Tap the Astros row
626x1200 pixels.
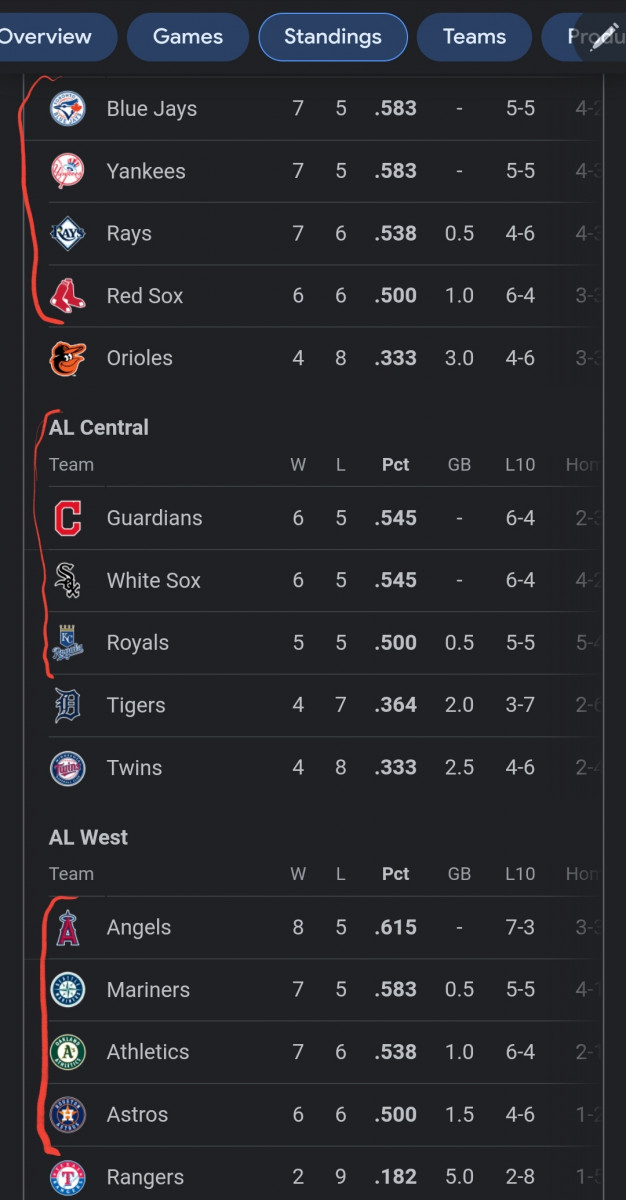[138, 1115]
